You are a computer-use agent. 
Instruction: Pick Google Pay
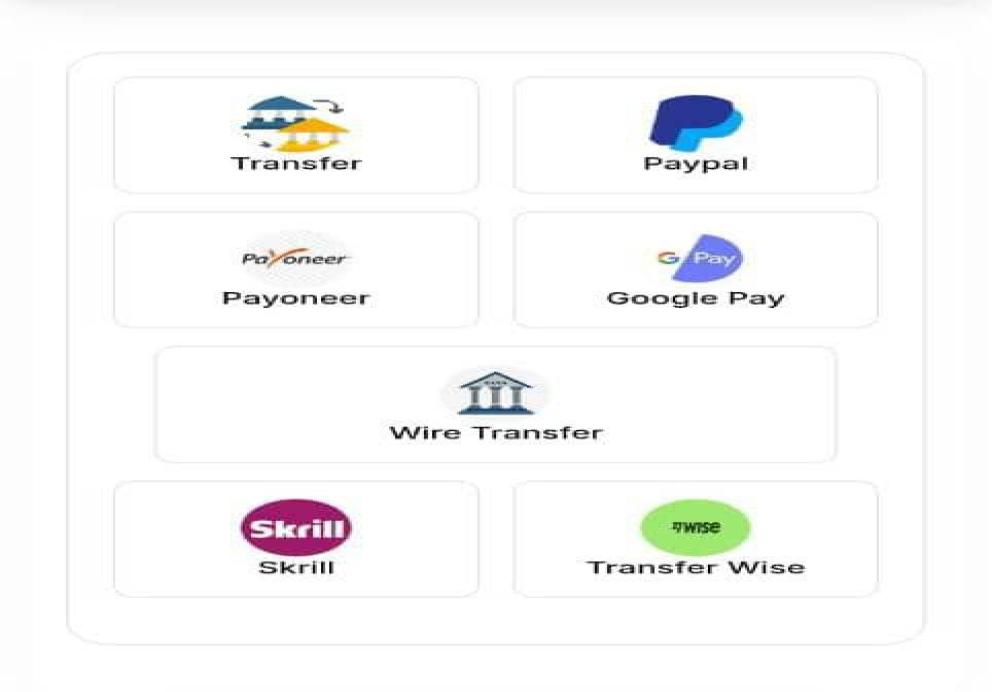pos(695,270)
